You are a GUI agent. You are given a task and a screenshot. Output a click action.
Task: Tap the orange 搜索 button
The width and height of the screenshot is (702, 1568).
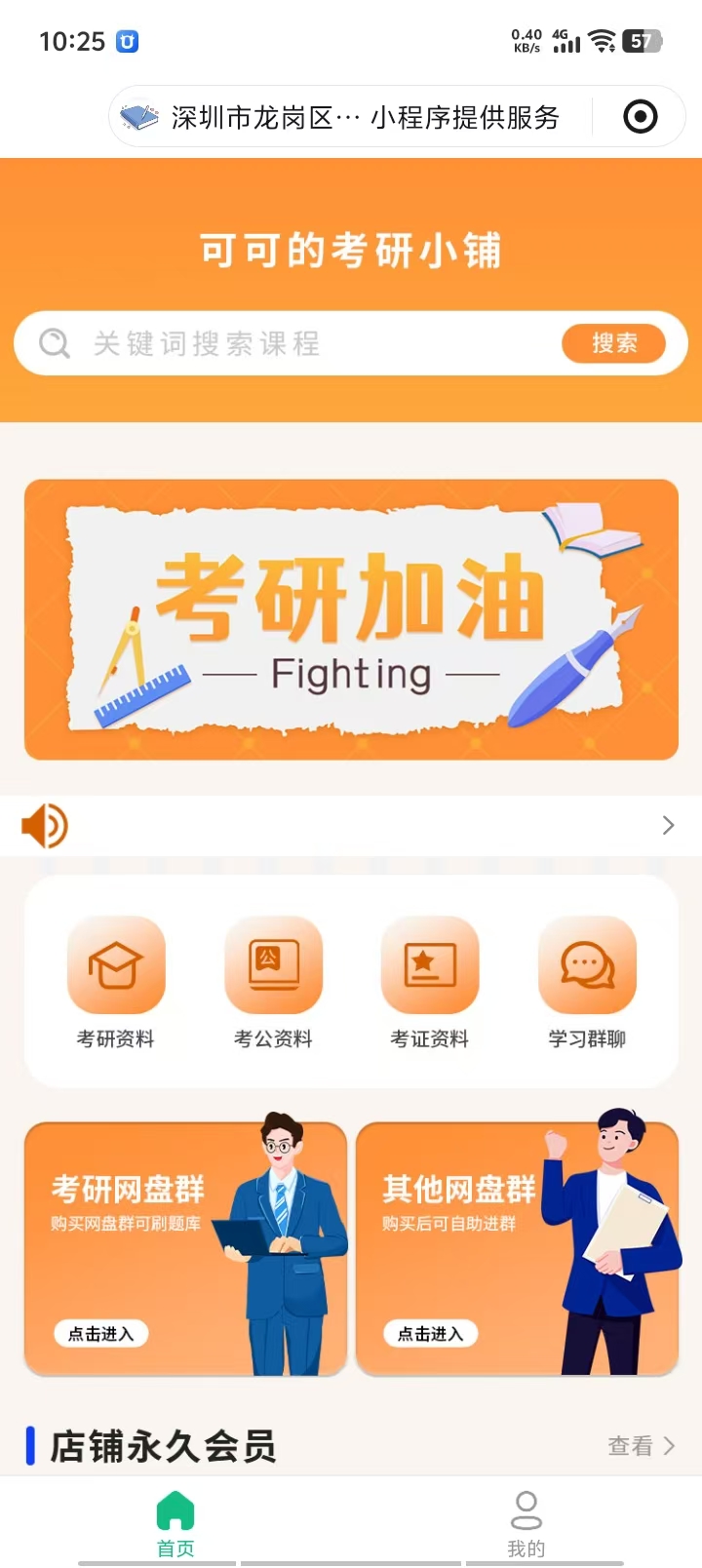click(613, 343)
